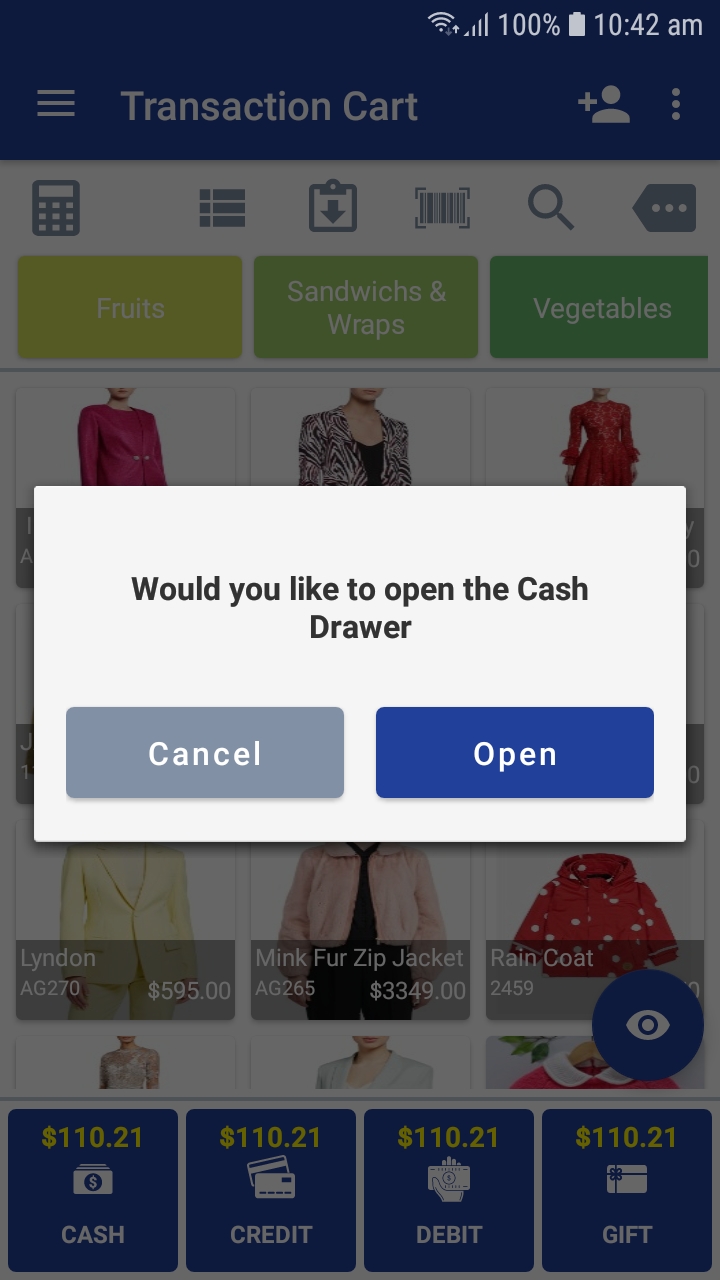Pay $110.21 with CASH
Screen dimensions: 720x1280
pos(93,1188)
